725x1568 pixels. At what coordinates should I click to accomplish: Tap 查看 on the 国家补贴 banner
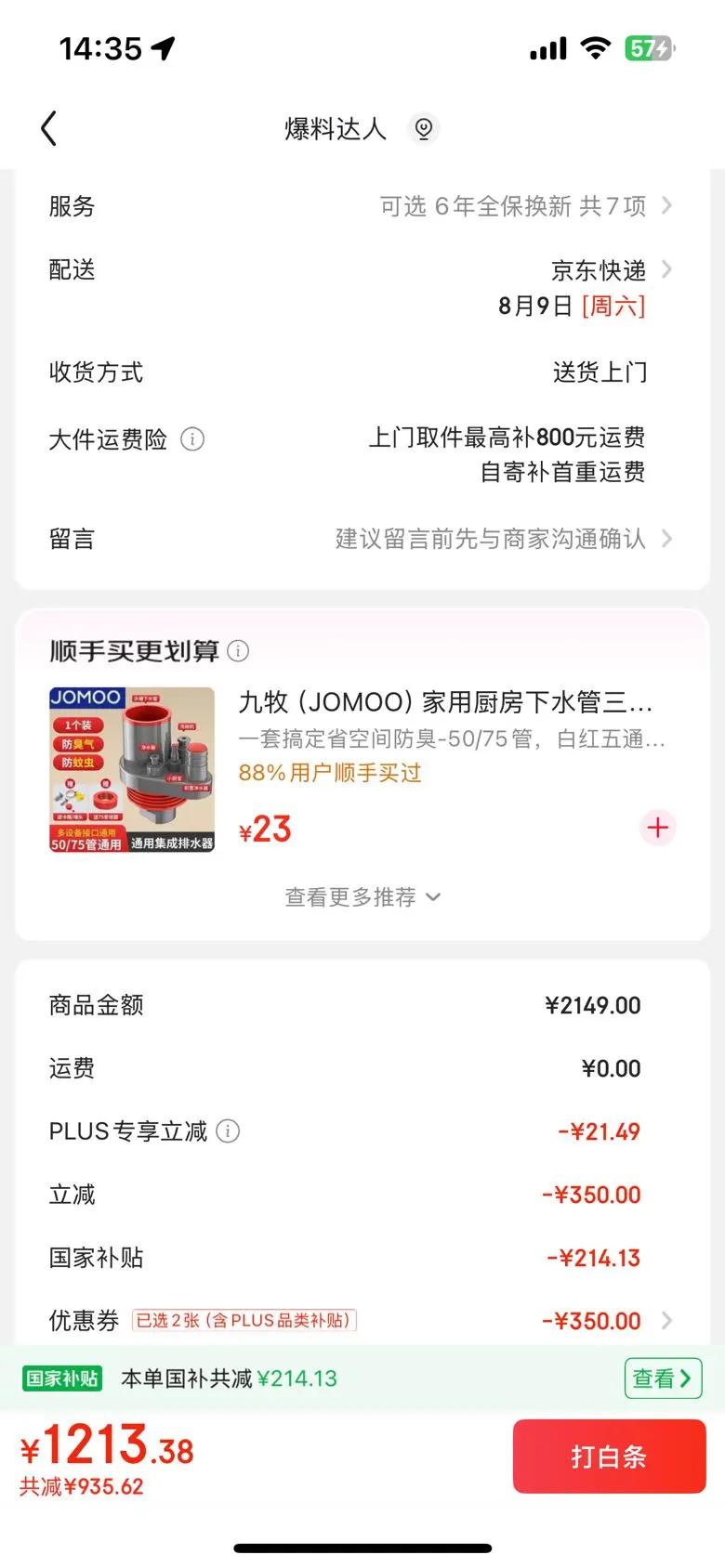pos(662,1379)
